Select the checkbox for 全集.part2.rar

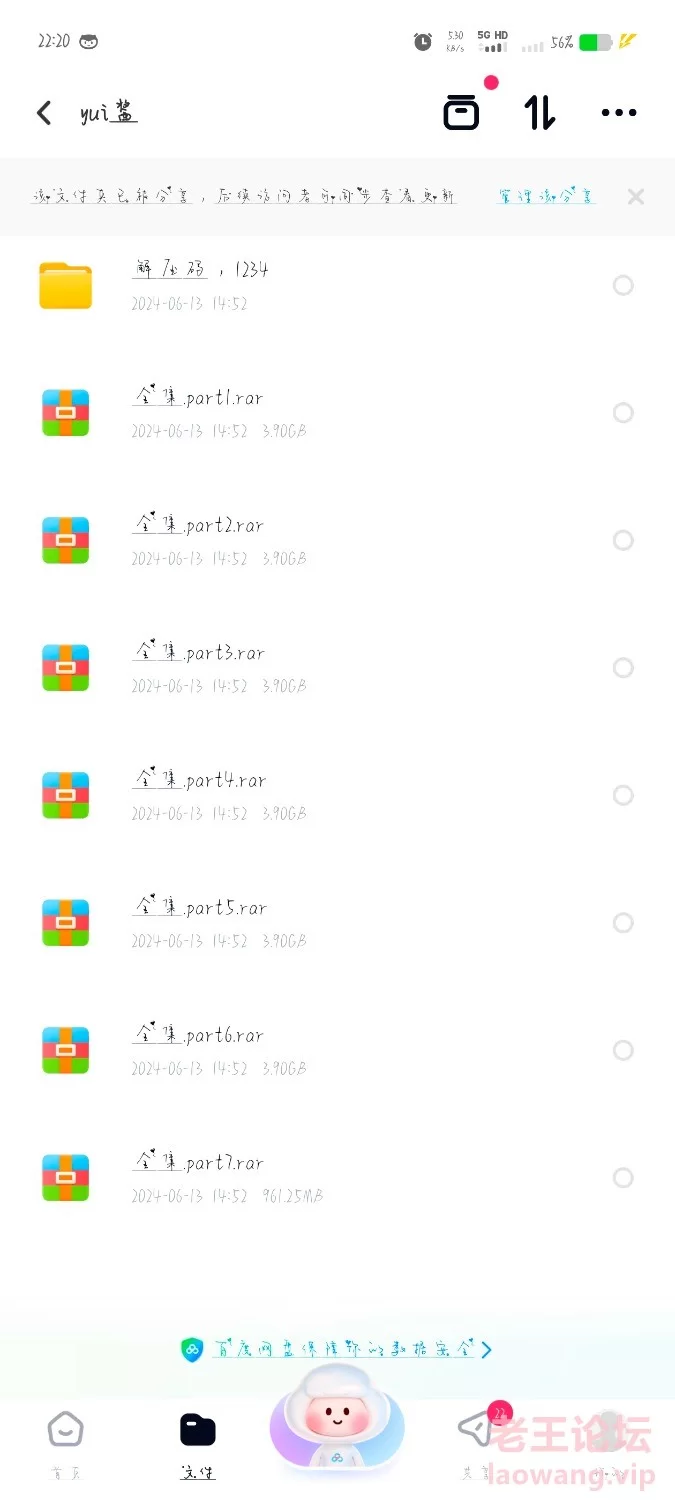tap(623, 540)
